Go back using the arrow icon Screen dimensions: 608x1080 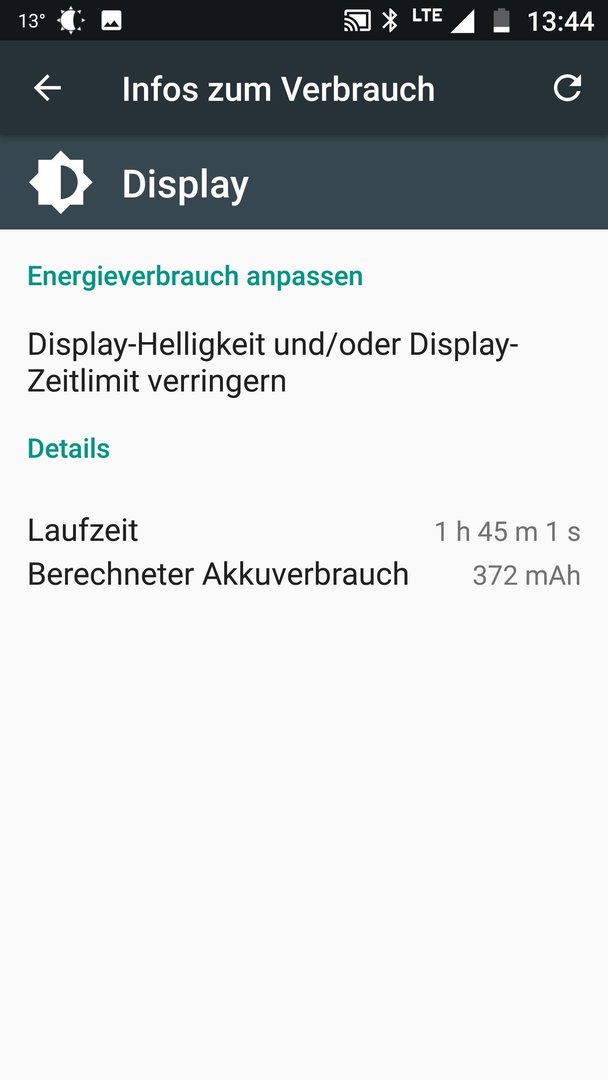tap(48, 88)
